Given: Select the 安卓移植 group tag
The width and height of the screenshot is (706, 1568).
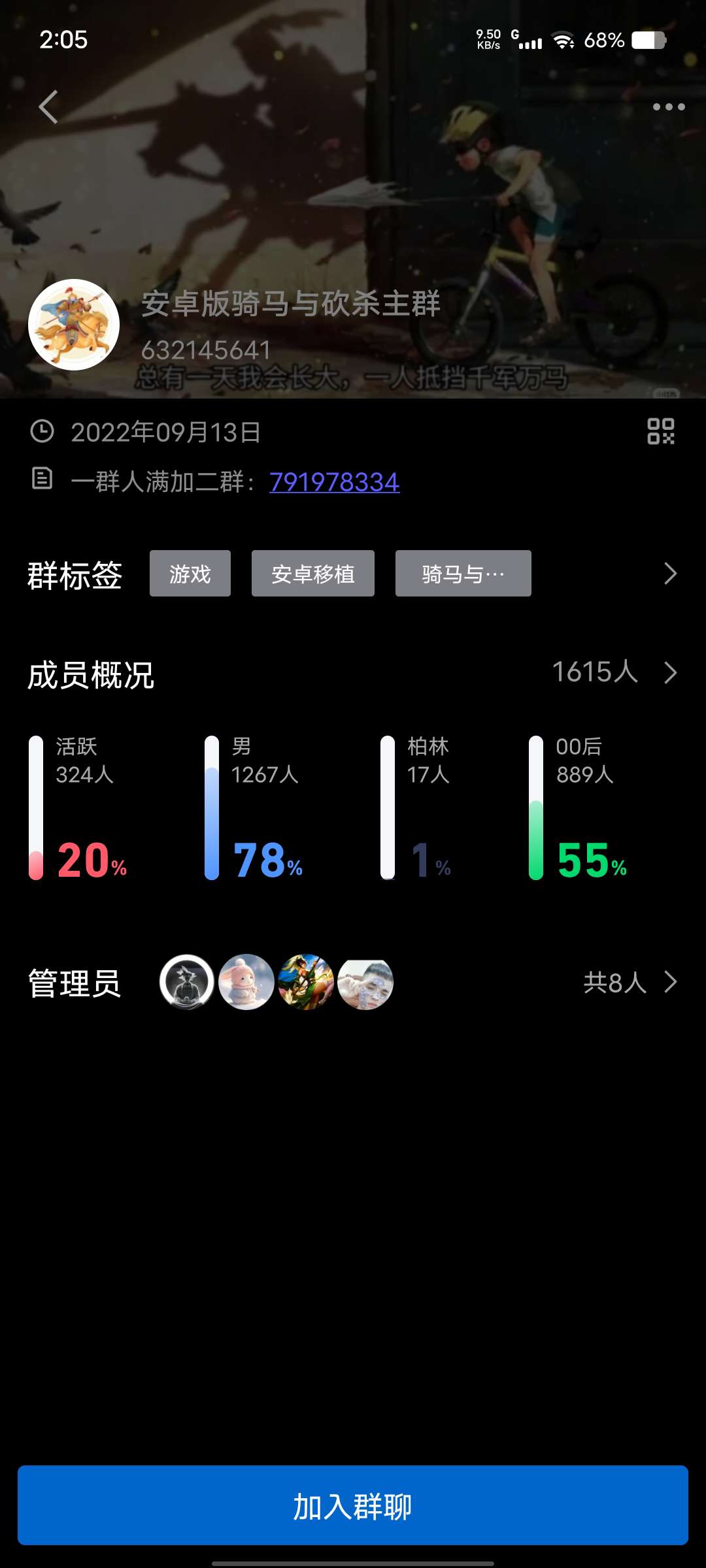Looking at the screenshot, I should 312,574.
